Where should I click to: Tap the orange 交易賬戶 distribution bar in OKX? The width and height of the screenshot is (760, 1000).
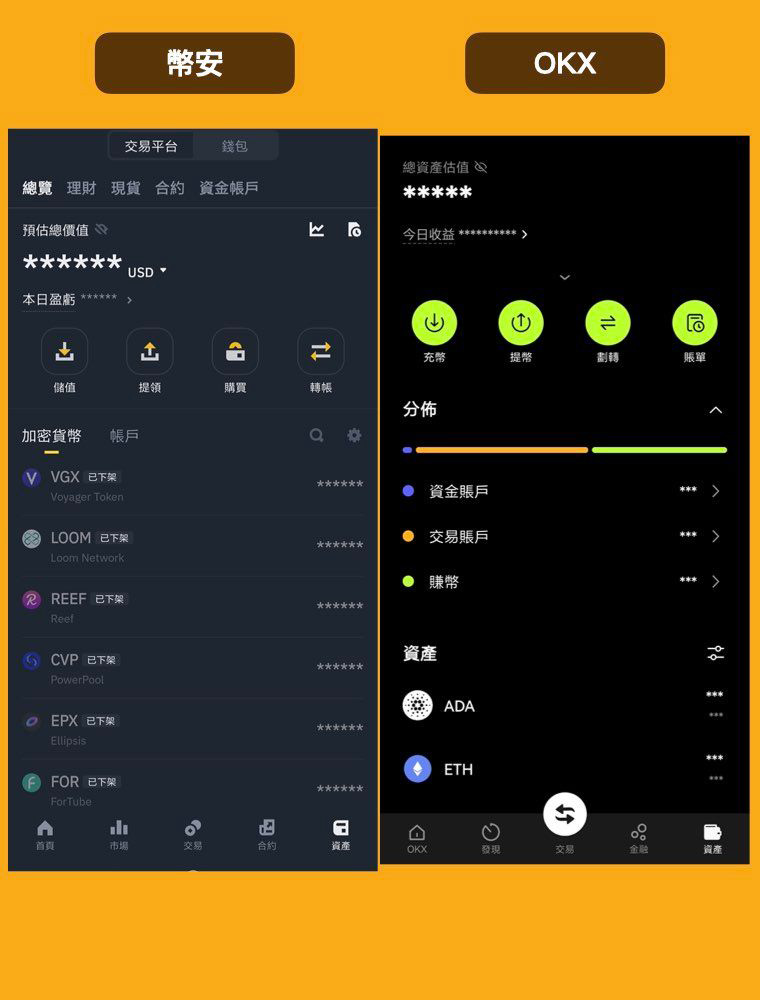coord(500,450)
